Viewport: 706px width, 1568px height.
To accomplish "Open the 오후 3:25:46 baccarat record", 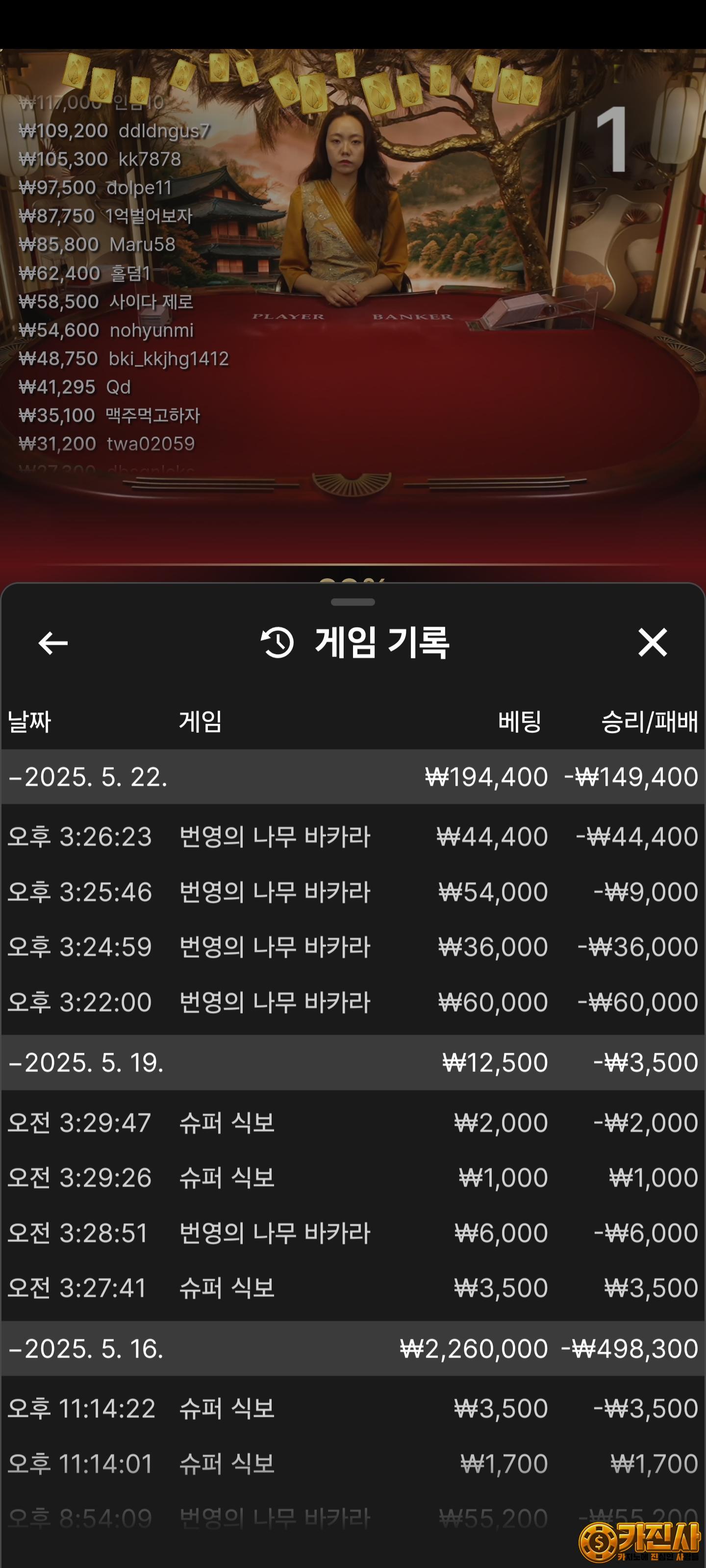I will [353, 892].
